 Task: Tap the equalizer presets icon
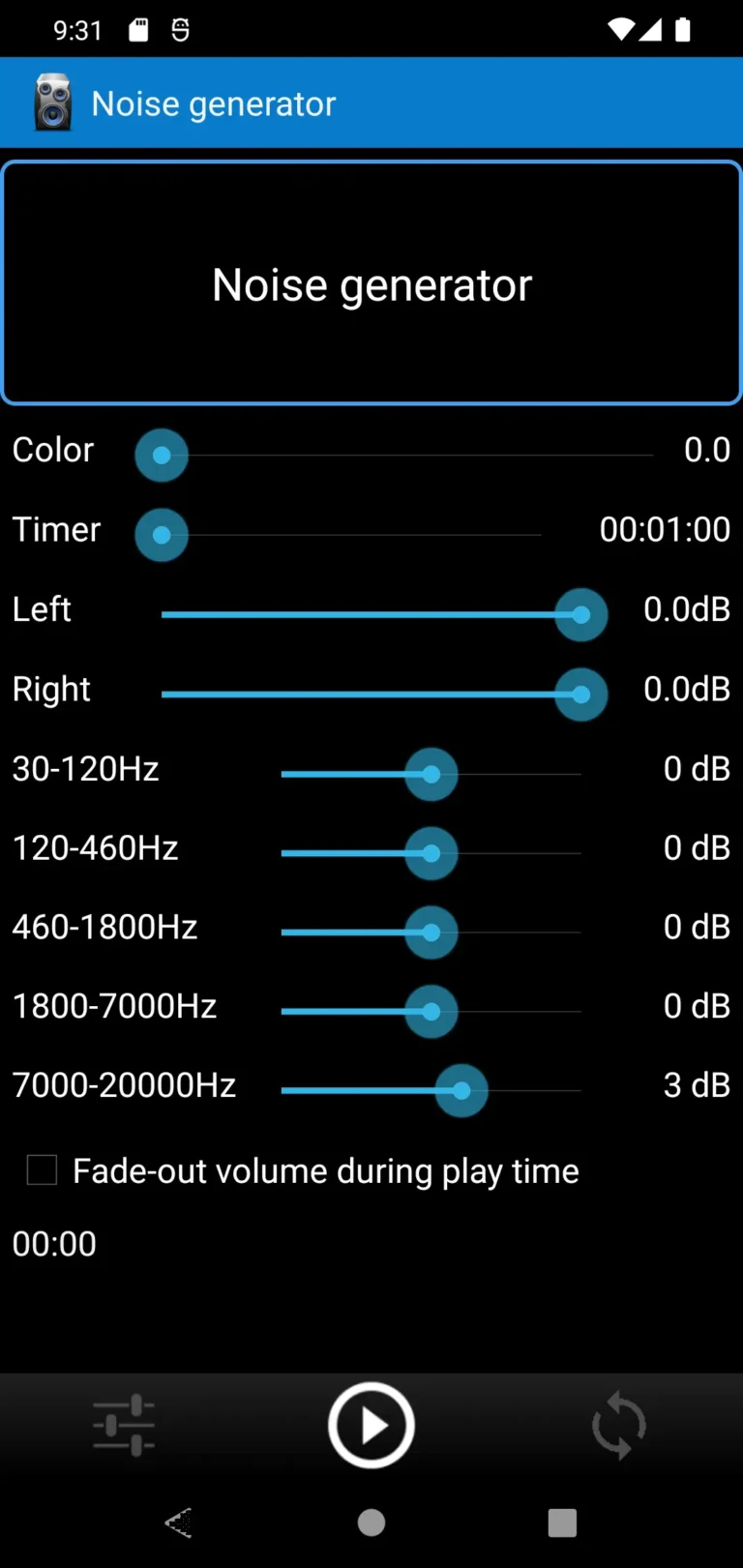pyautogui.click(x=122, y=1424)
